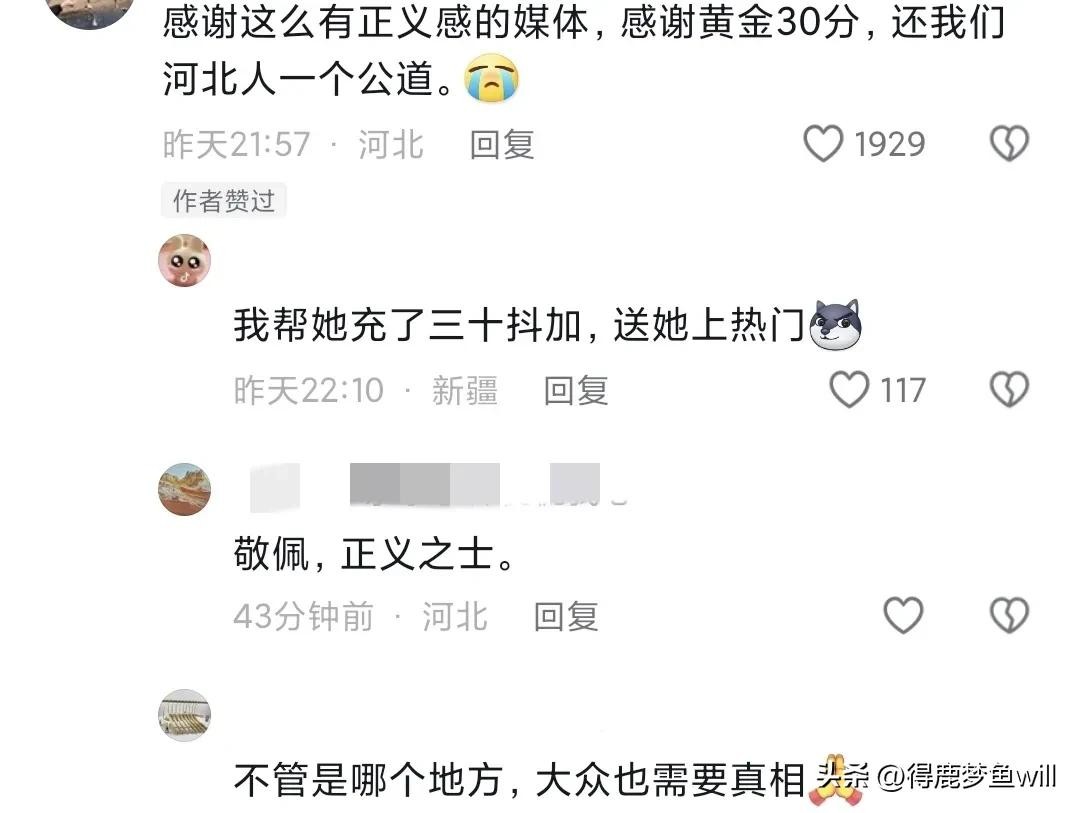Like the 敬佩，正义之士 comment

(x=904, y=616)
